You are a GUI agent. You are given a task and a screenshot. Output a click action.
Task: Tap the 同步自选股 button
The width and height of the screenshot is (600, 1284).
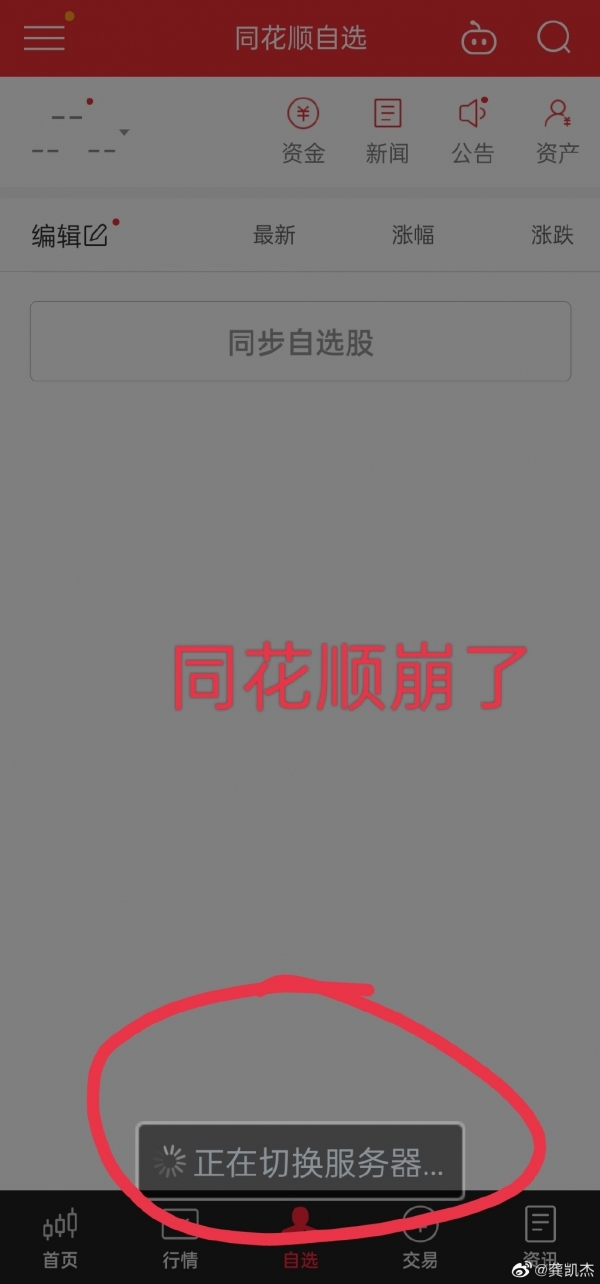300,342
